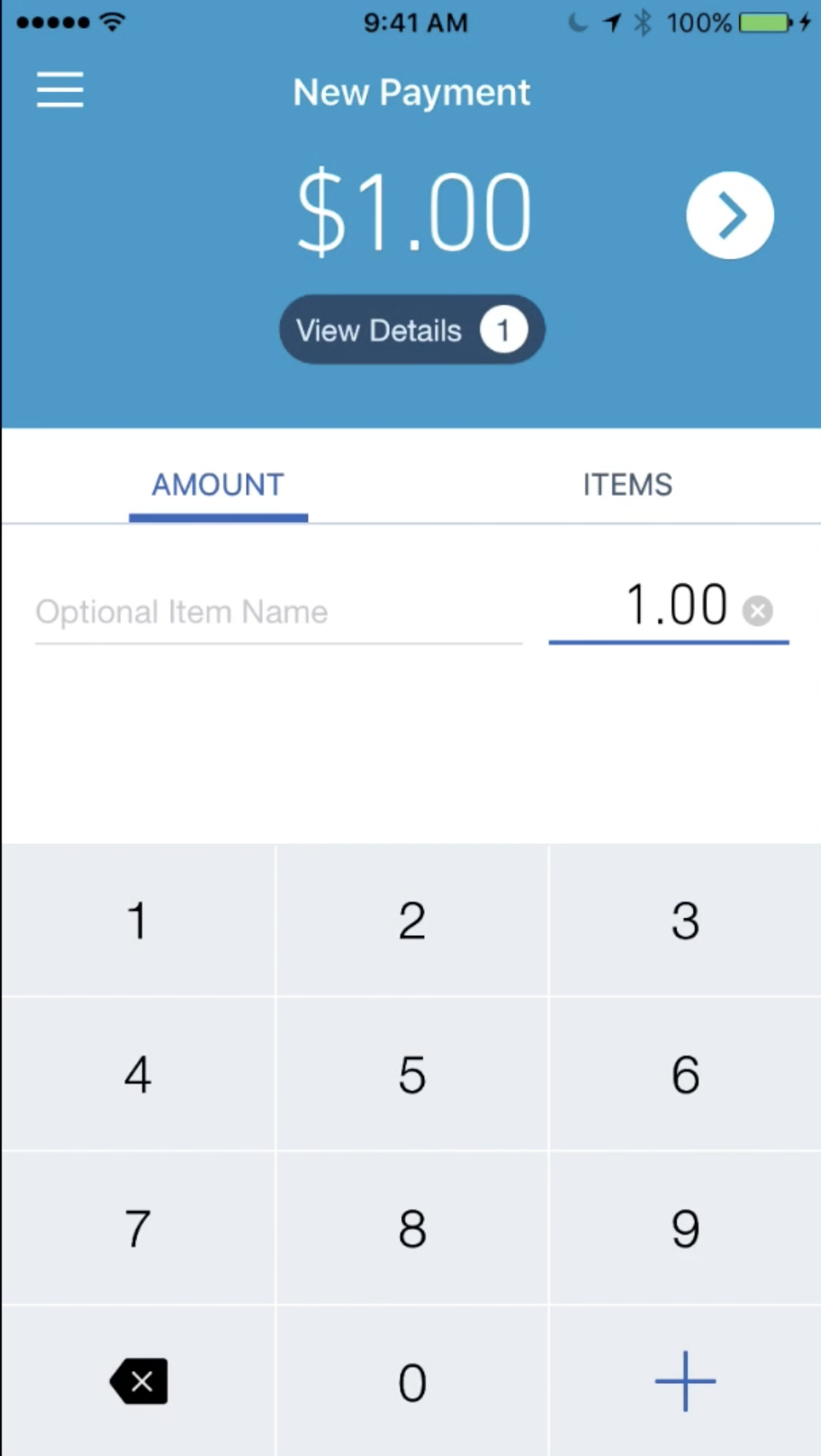Enter digit 2 on the keypad
Screen dimensions: 821x1456
[411, 921]
